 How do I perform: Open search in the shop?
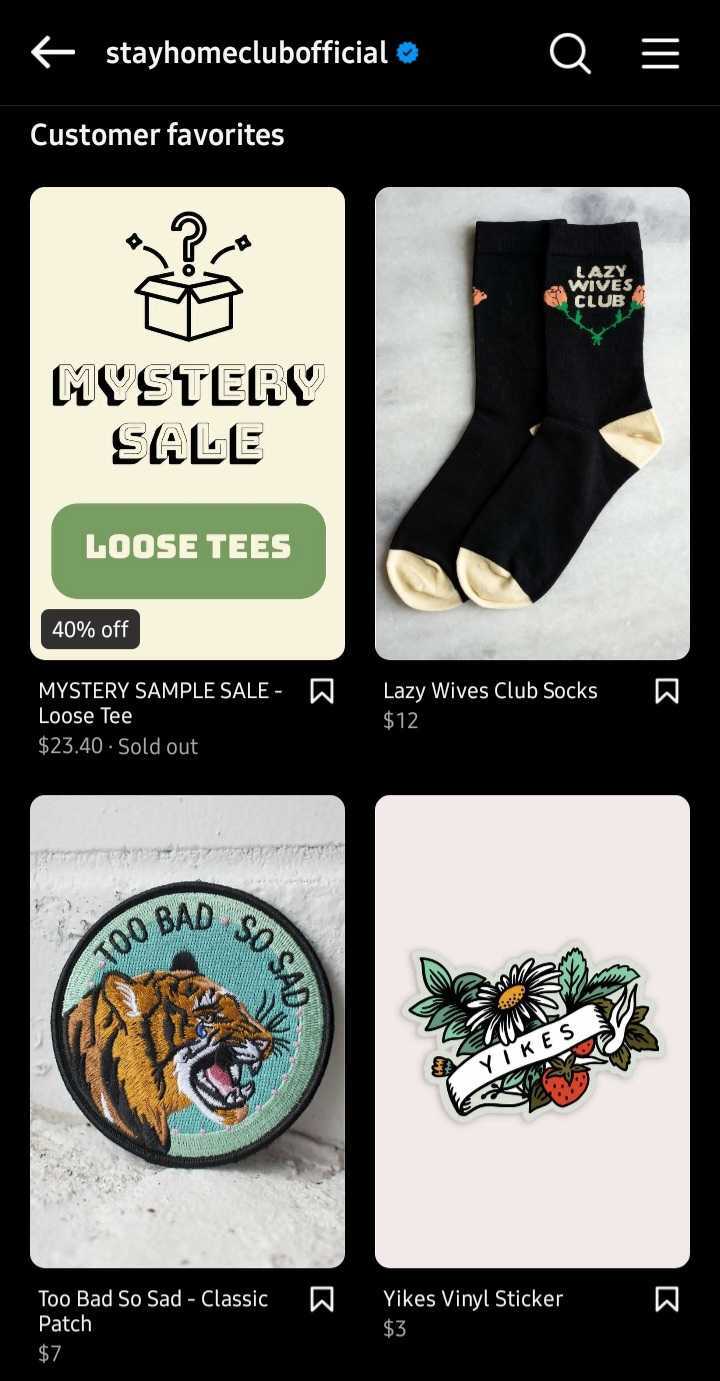tap(570, 53)
